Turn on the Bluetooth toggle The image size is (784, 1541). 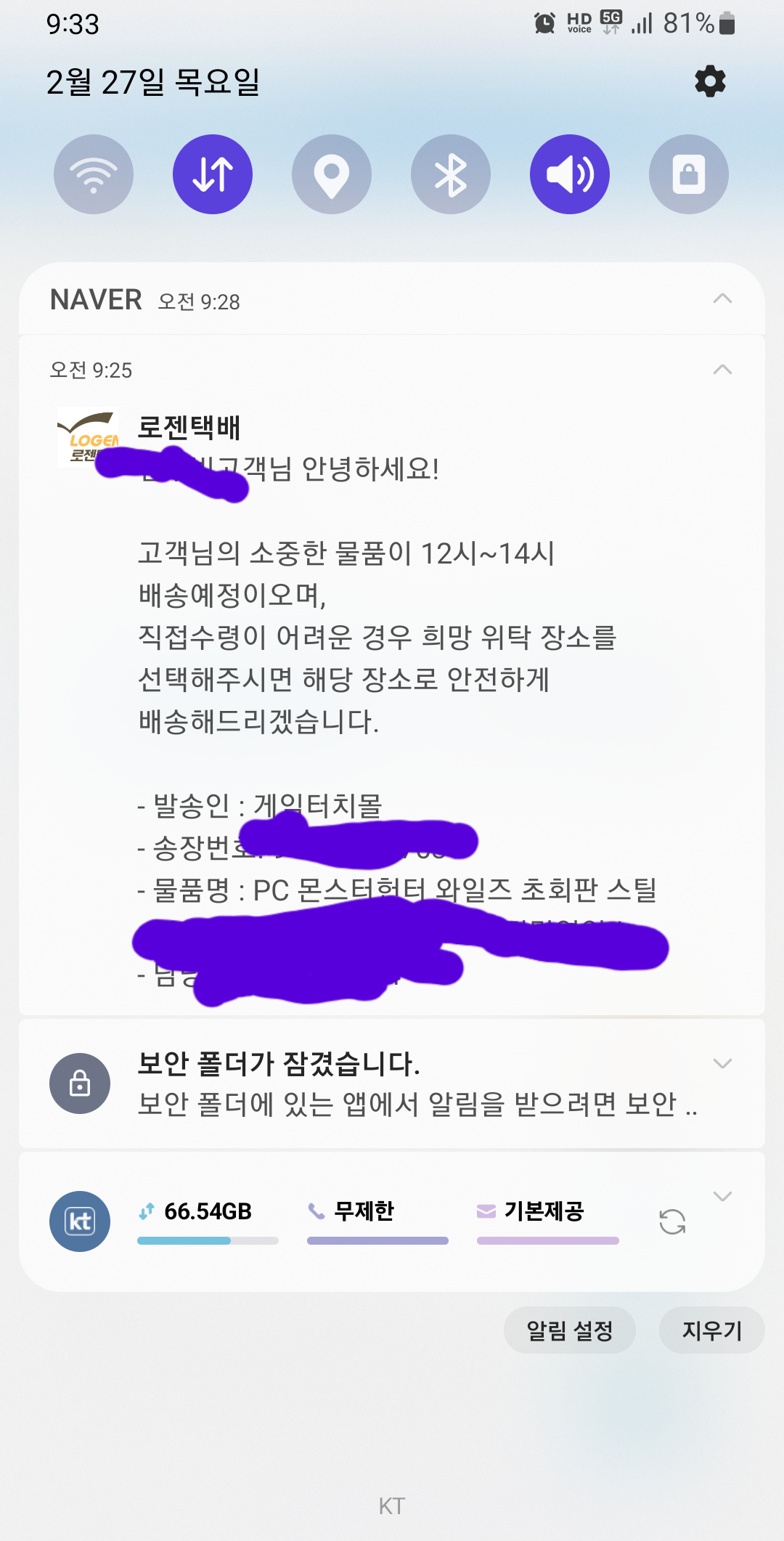(451, 174)
